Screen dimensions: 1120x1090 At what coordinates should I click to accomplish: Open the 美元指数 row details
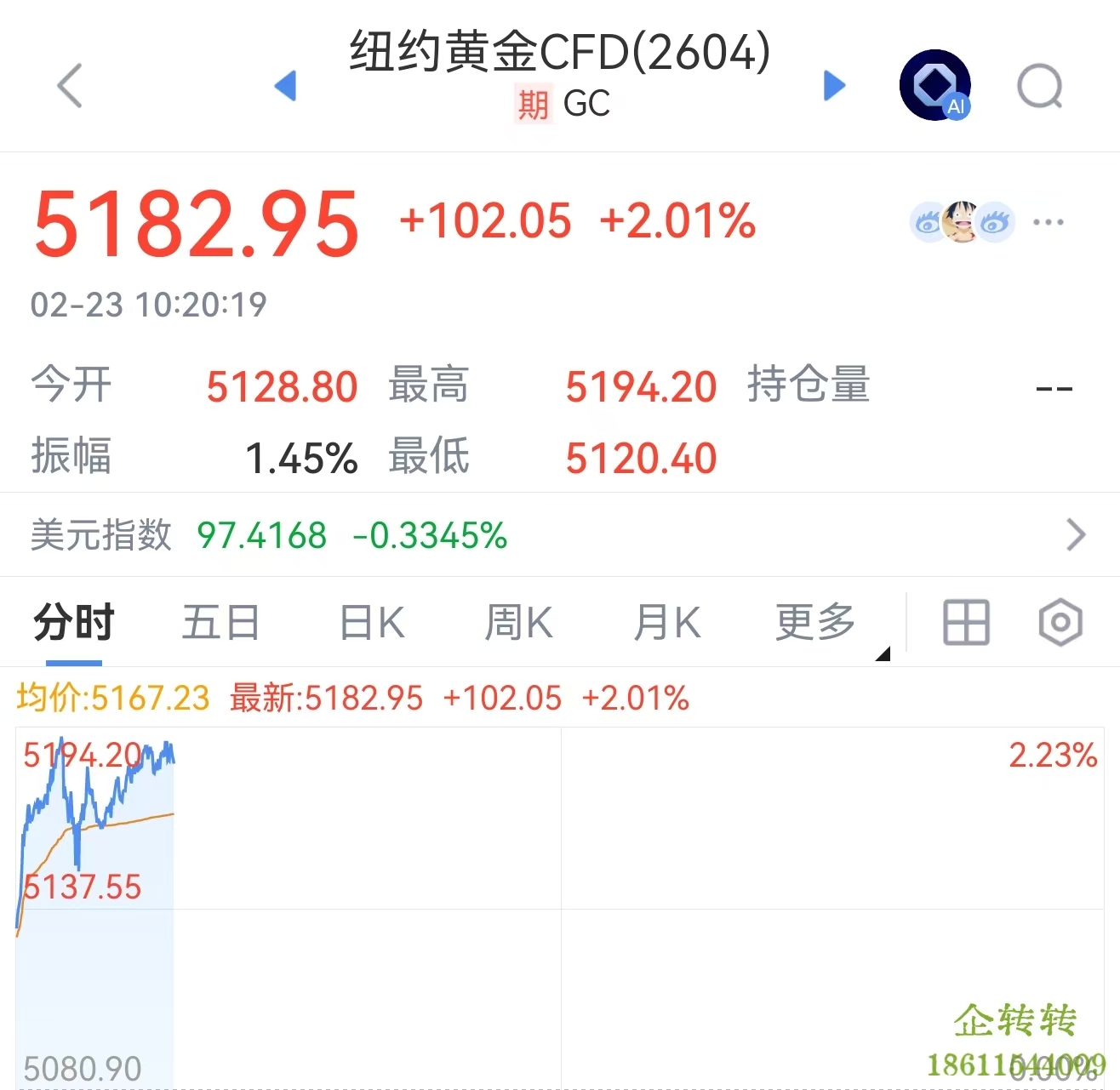[1076, 535]
